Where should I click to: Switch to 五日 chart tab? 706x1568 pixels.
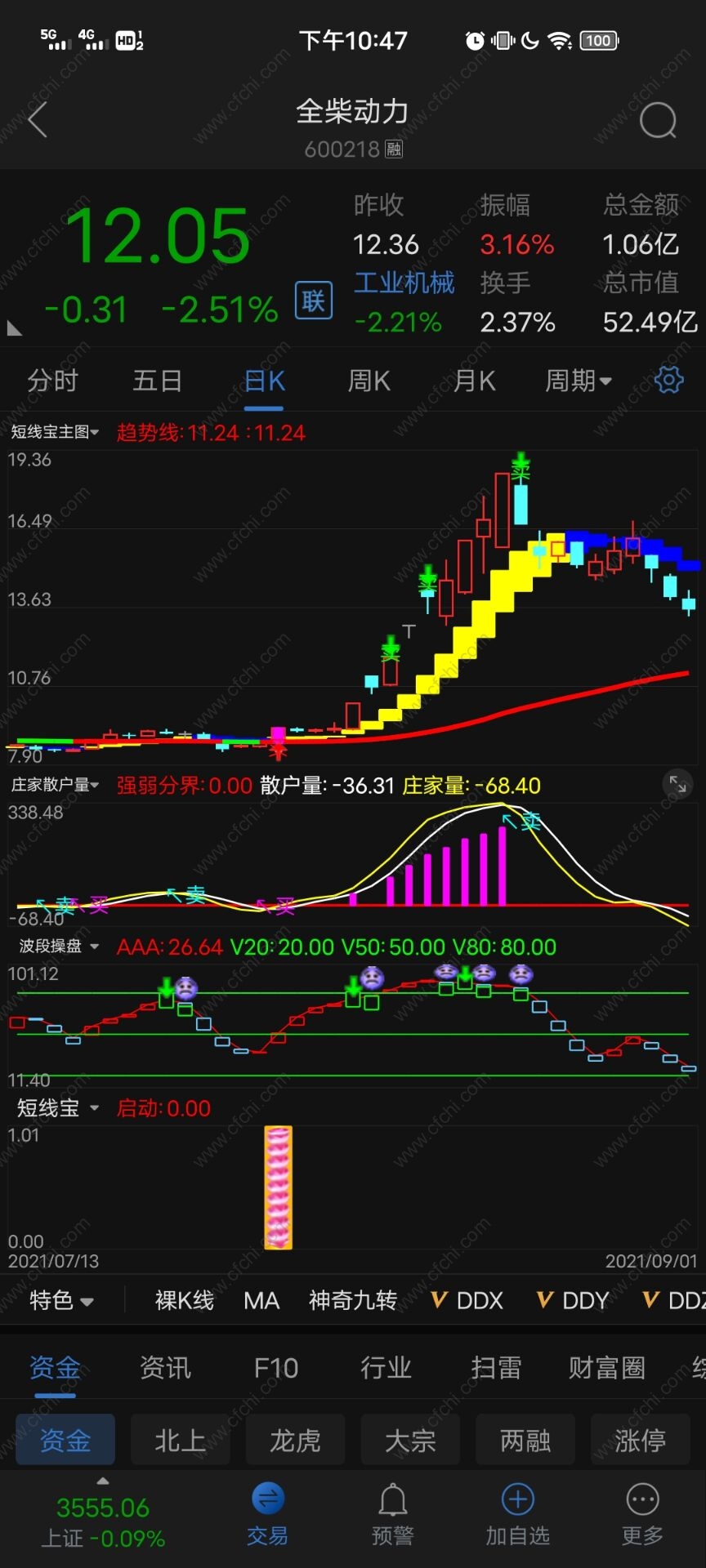157,381
